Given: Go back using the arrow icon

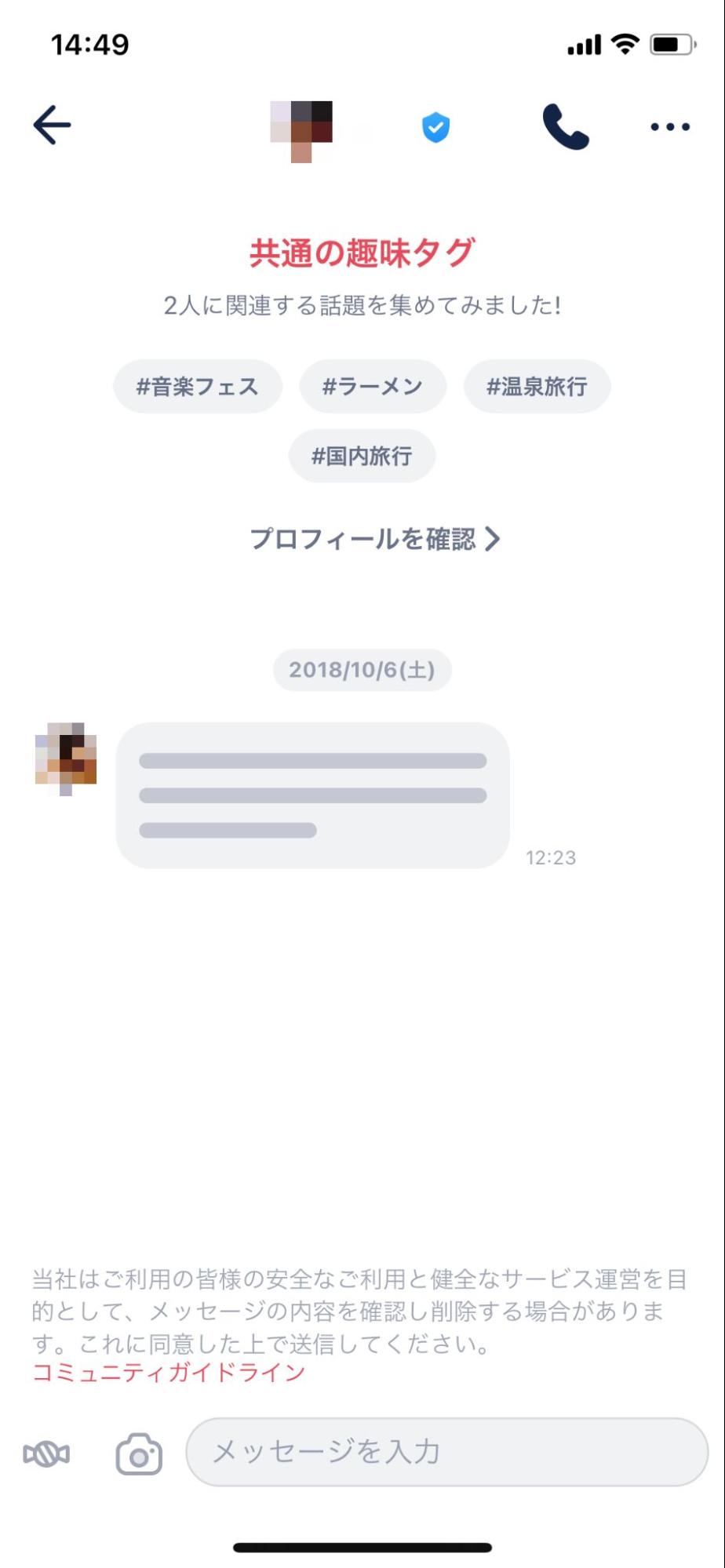Looking at the screenshot, I should [53, 126].
